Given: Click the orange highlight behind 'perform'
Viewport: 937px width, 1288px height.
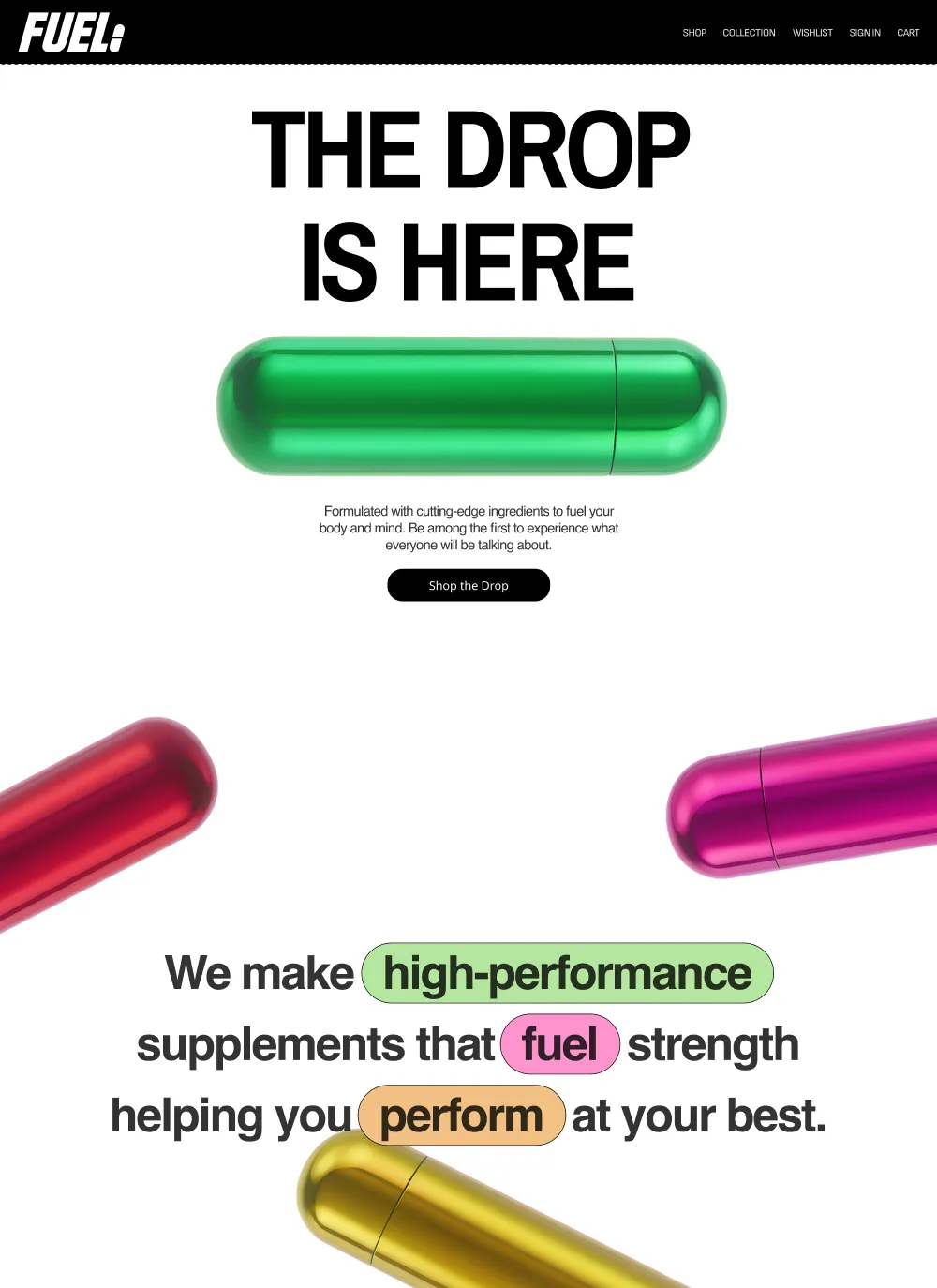Looking at the screenshot, I should pyautogui.click(x=460, y=1116).
